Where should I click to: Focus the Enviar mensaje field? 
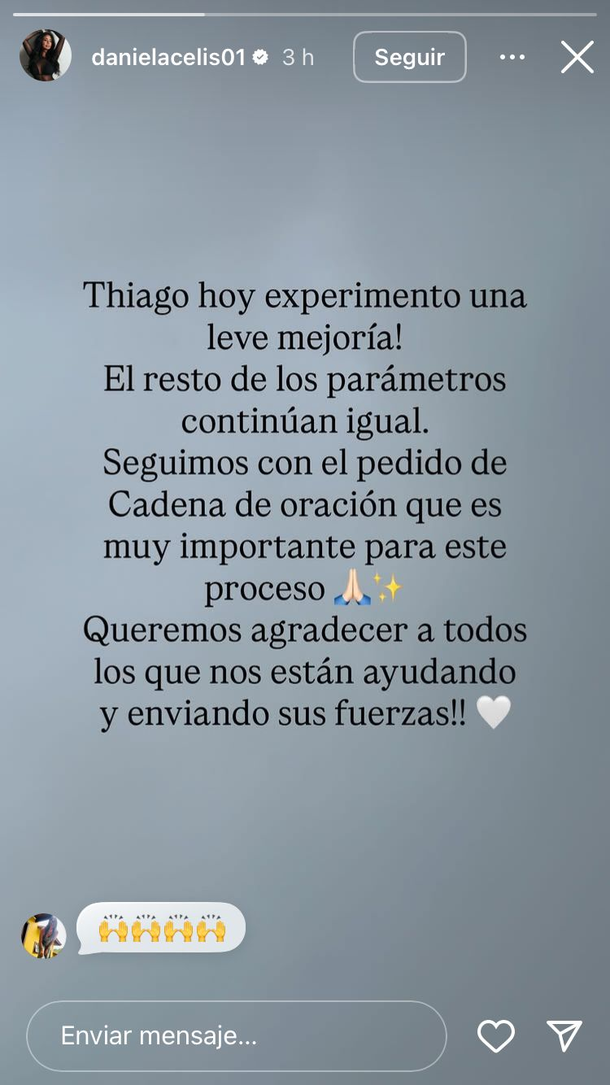click(236, 1036)
